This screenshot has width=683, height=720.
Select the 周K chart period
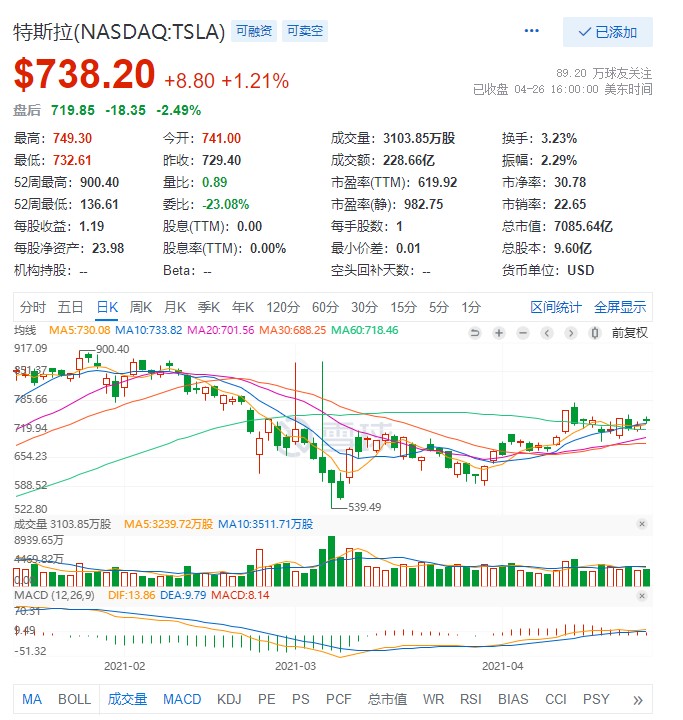coord(141,307)
